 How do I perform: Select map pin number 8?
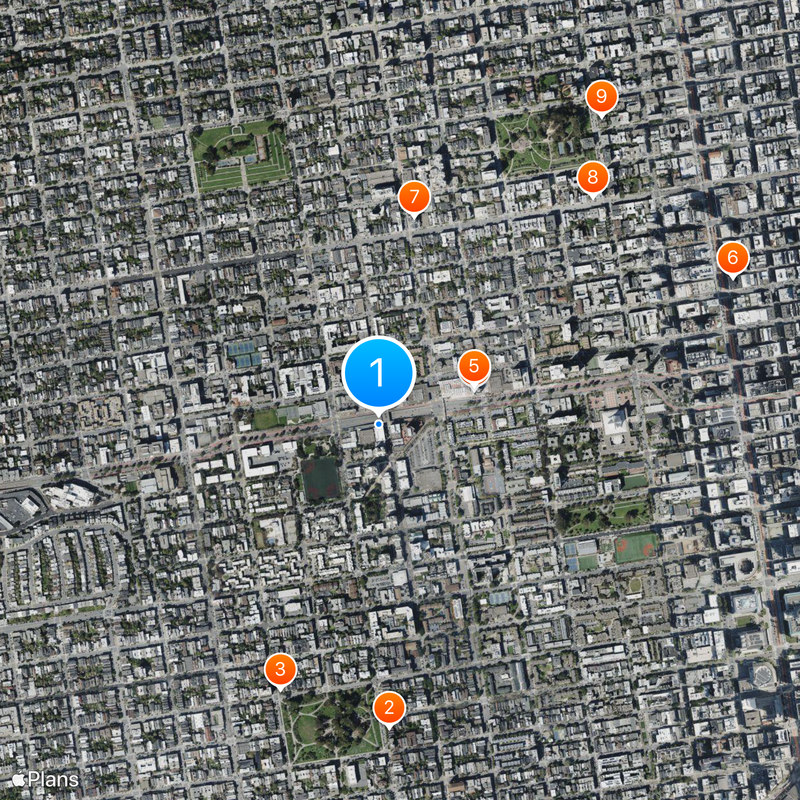[x=593, y=177]
